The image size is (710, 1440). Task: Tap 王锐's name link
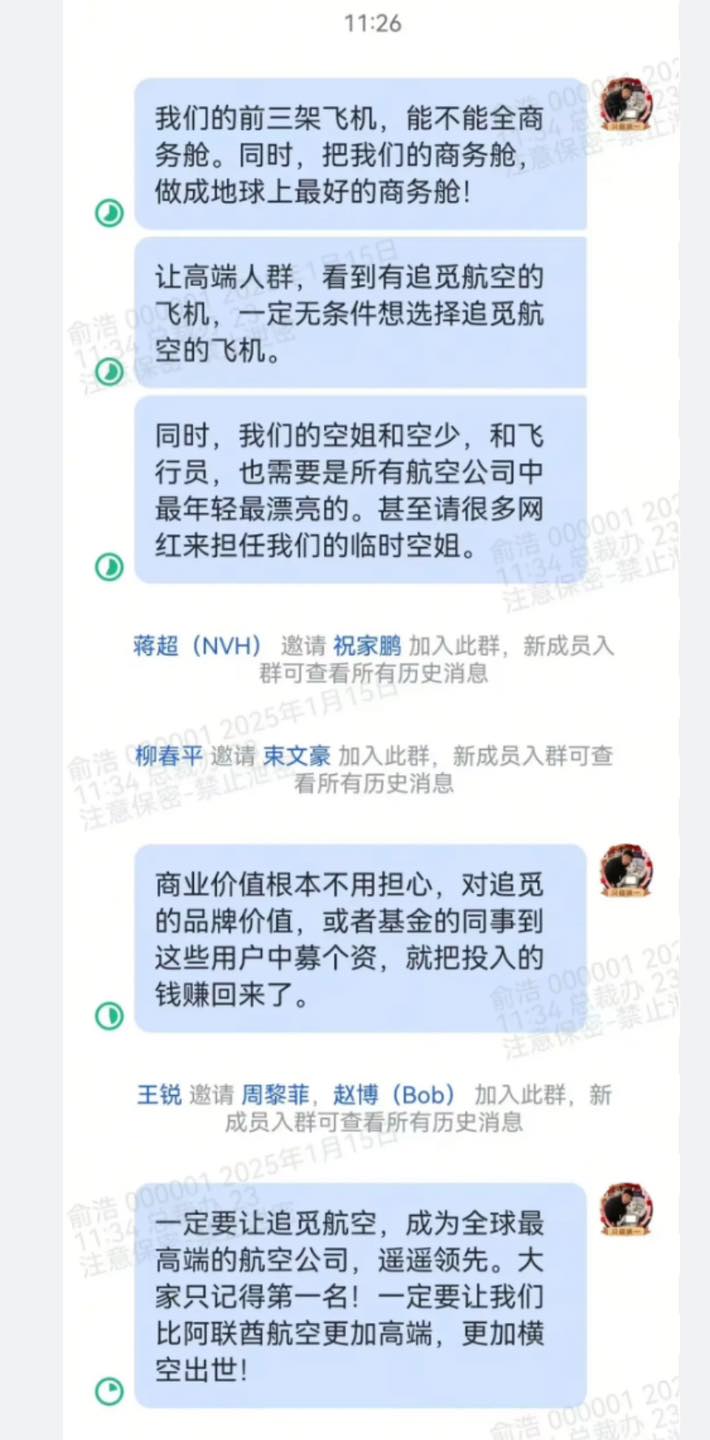pos(159,1094)
